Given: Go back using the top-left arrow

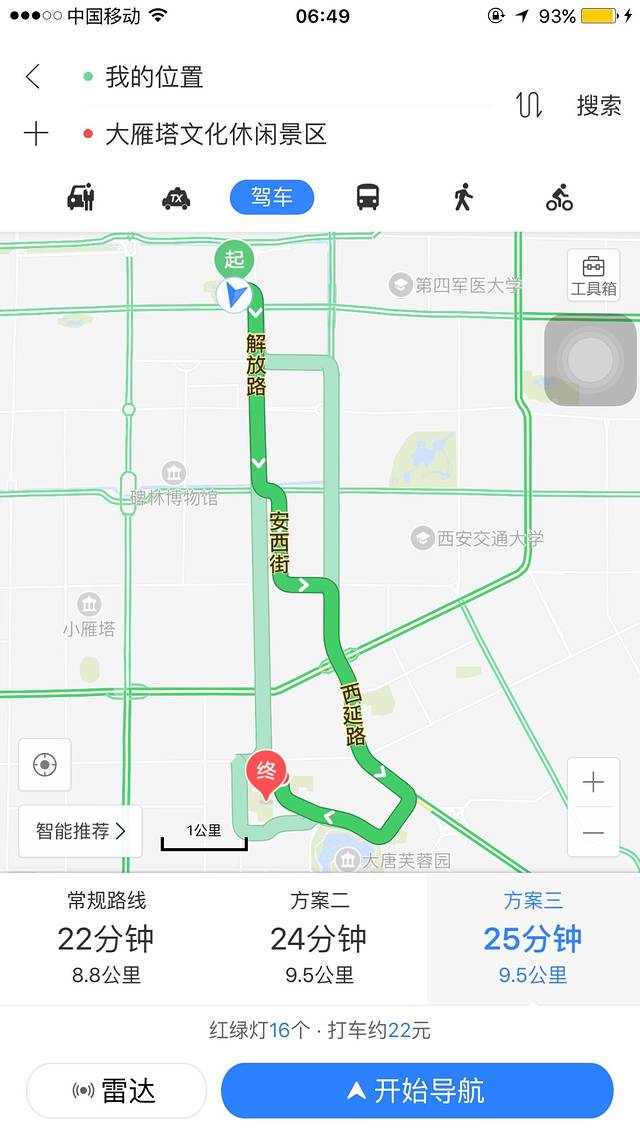Looking at the screenshot, I should click(x=33, y=77).
